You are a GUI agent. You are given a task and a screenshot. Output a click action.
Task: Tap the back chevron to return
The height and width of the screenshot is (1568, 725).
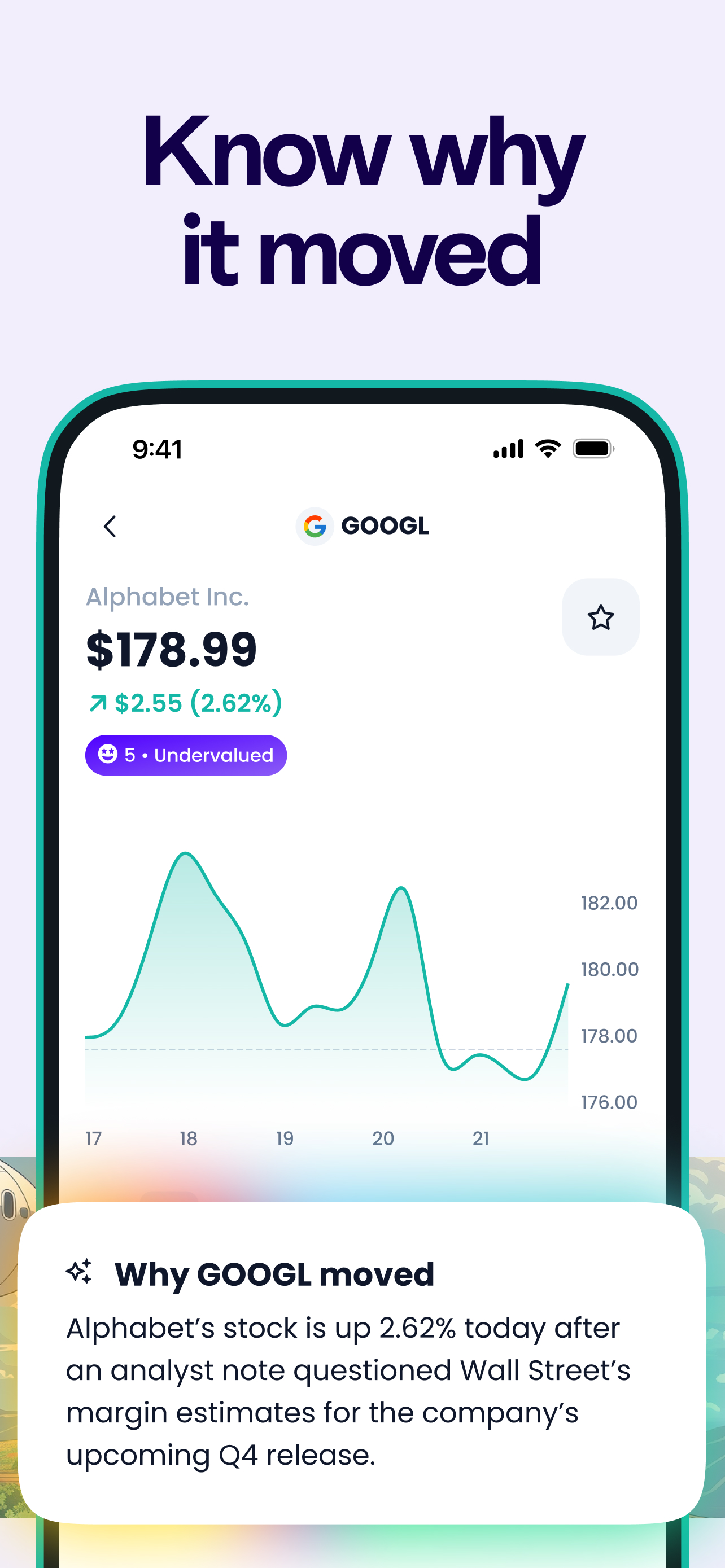(110, 526)
